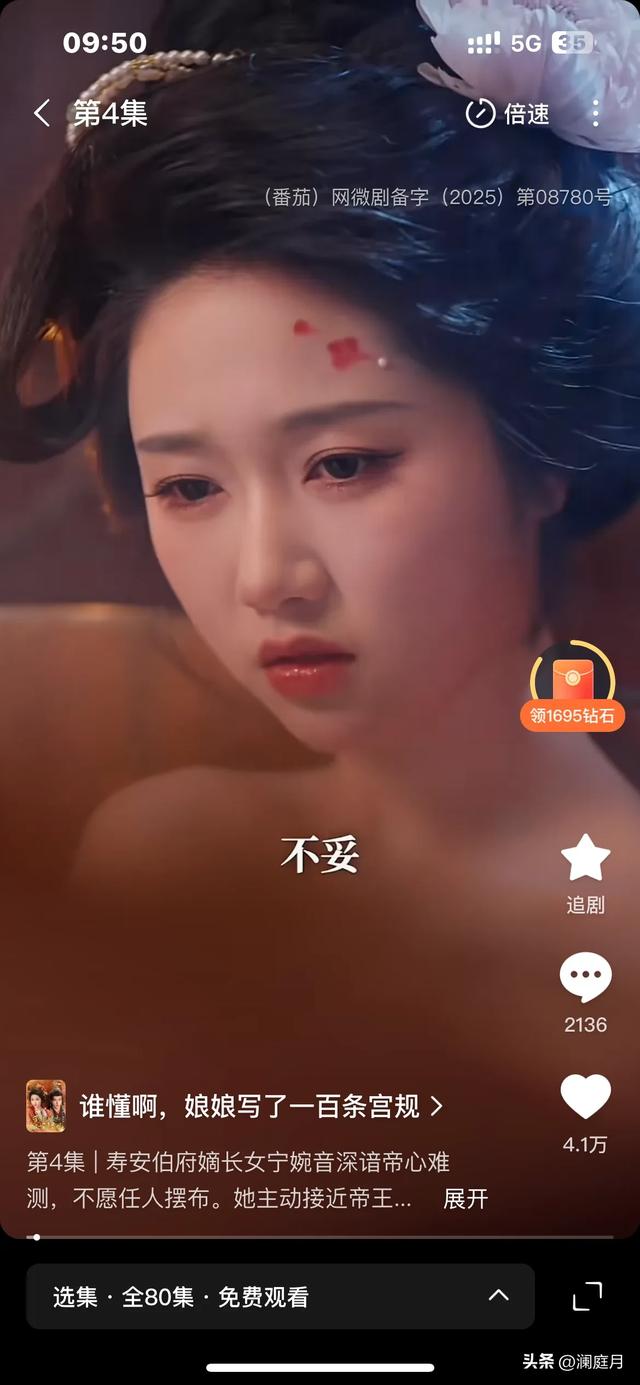Image resolution: width=640 pixels, height=1385 pixels.
Task: Open the 倍速 playback speed option
Action: pos(508,113)
